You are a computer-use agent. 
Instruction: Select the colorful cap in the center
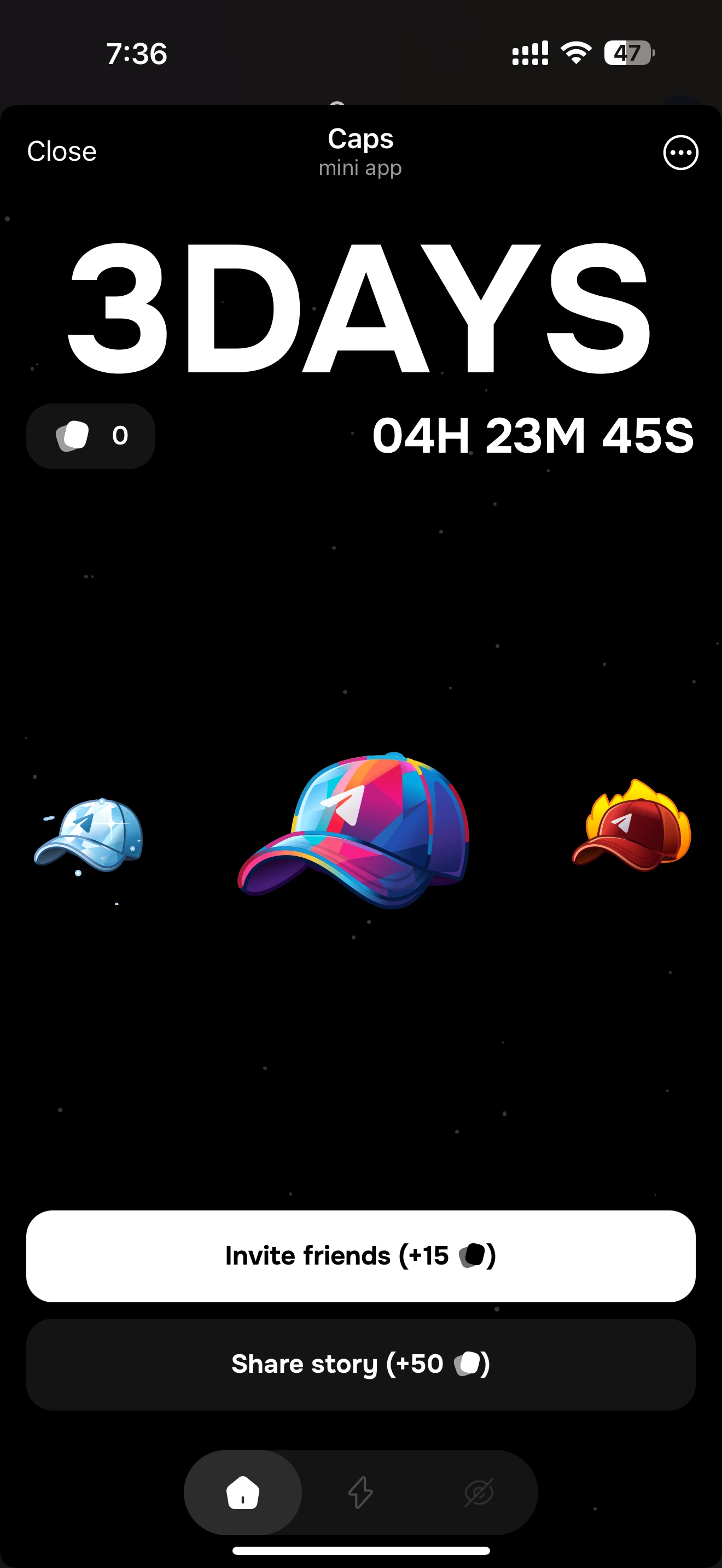click(x=355, y=831)
